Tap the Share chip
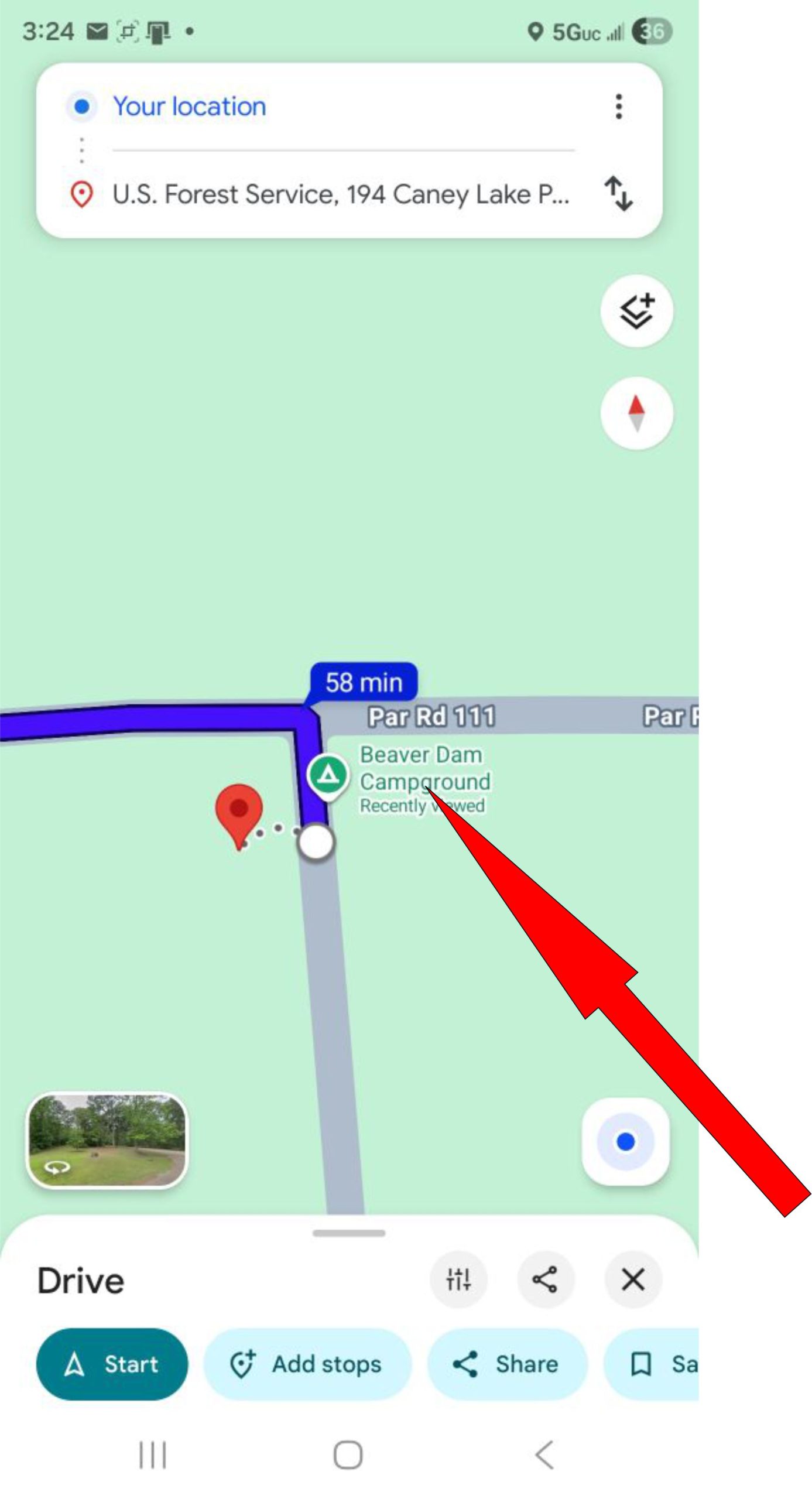Image resolution: width=812 pixels, height=1499 pixels. click(507, 1364)
